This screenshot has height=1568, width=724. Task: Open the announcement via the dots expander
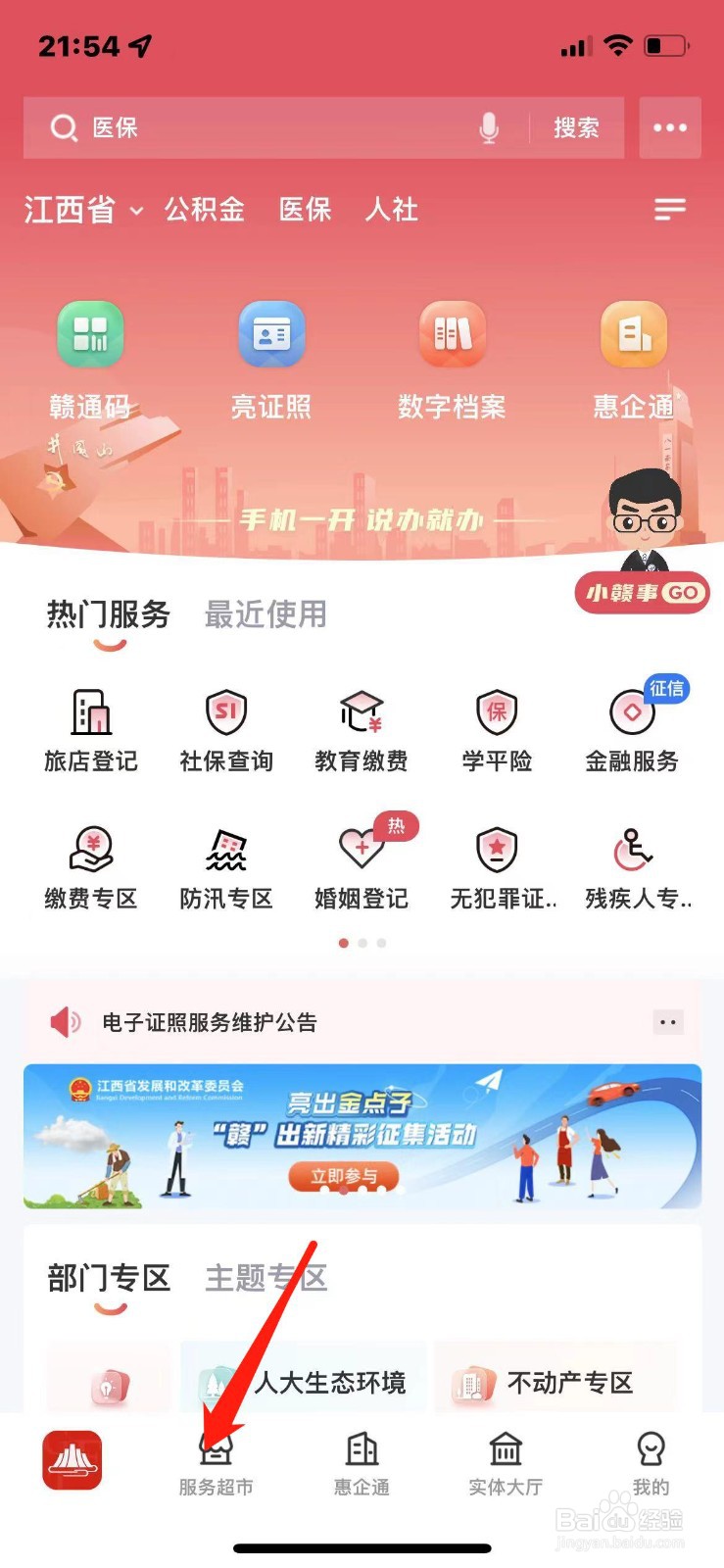(x=668, y=1022)
